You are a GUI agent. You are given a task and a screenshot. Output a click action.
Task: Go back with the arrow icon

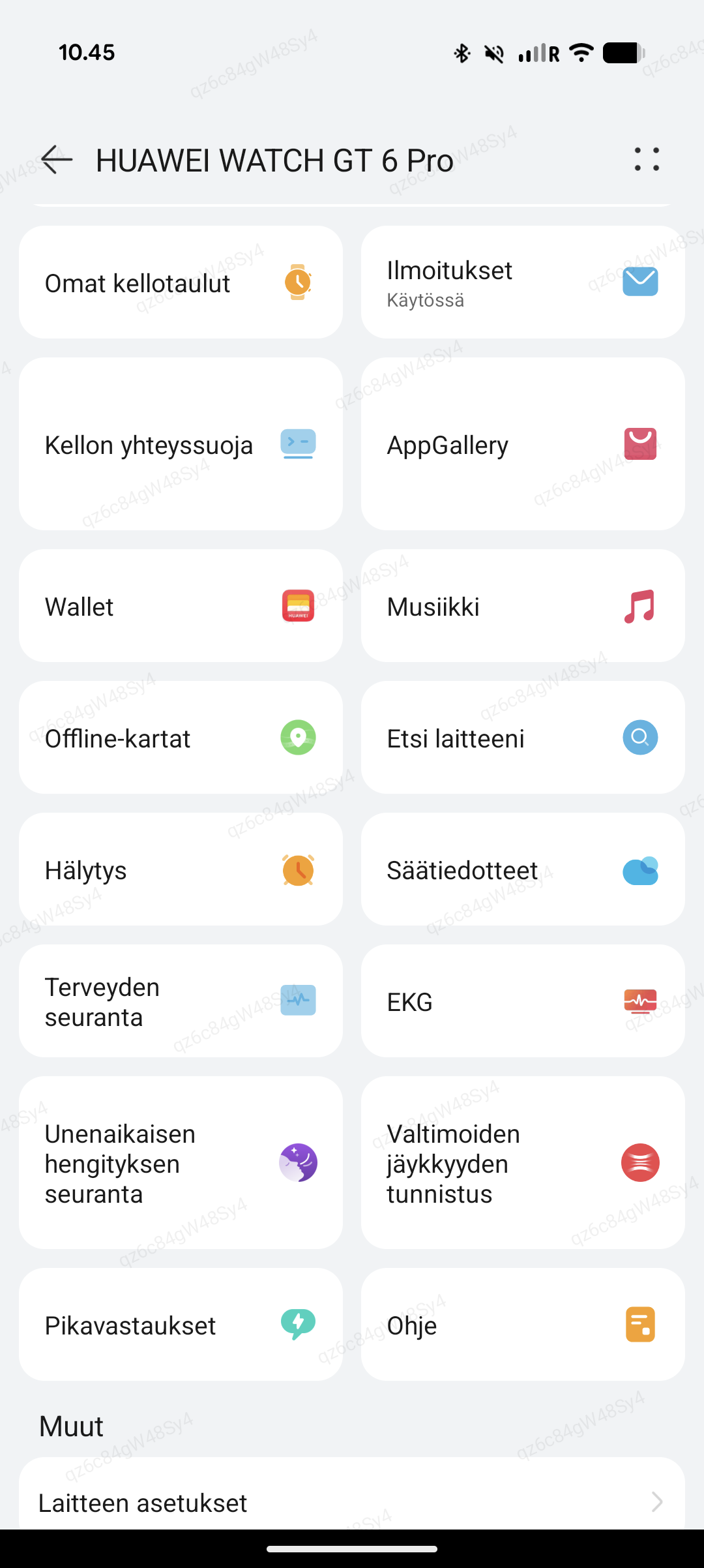56,160
